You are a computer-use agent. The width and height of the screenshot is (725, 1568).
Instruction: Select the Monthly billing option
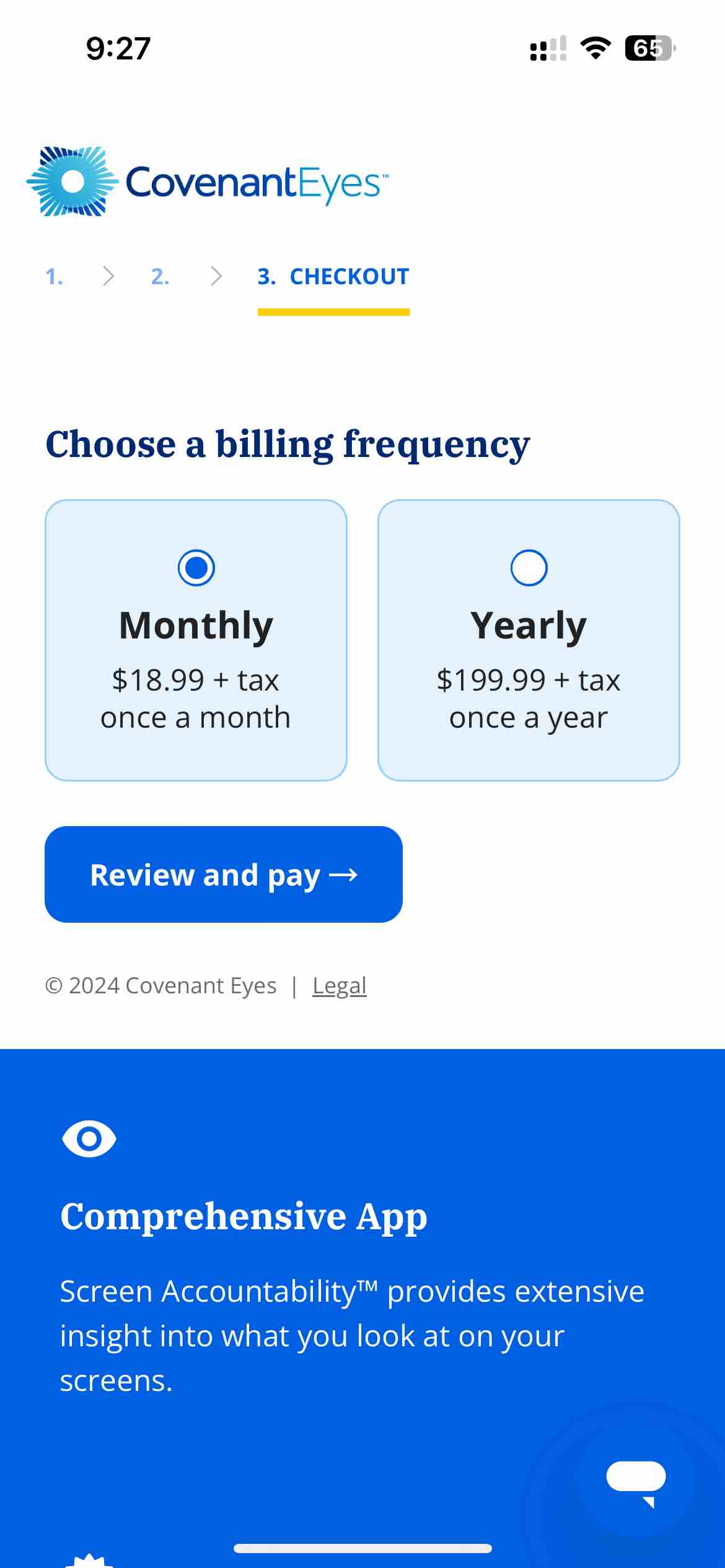pos(196,568)
